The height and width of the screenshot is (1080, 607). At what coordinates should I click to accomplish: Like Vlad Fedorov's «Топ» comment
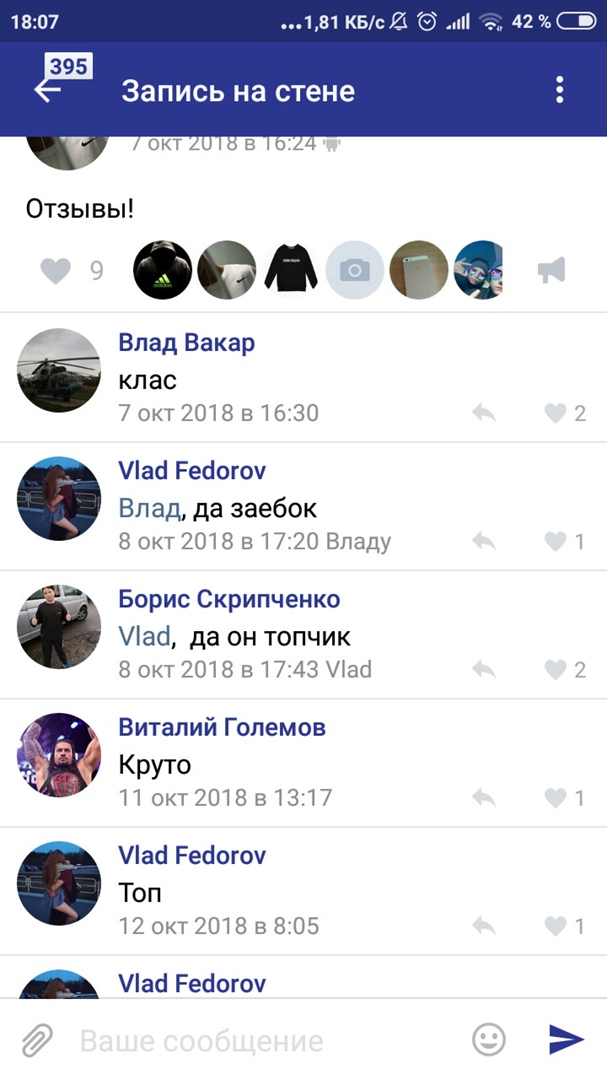(x=556, y=925)
